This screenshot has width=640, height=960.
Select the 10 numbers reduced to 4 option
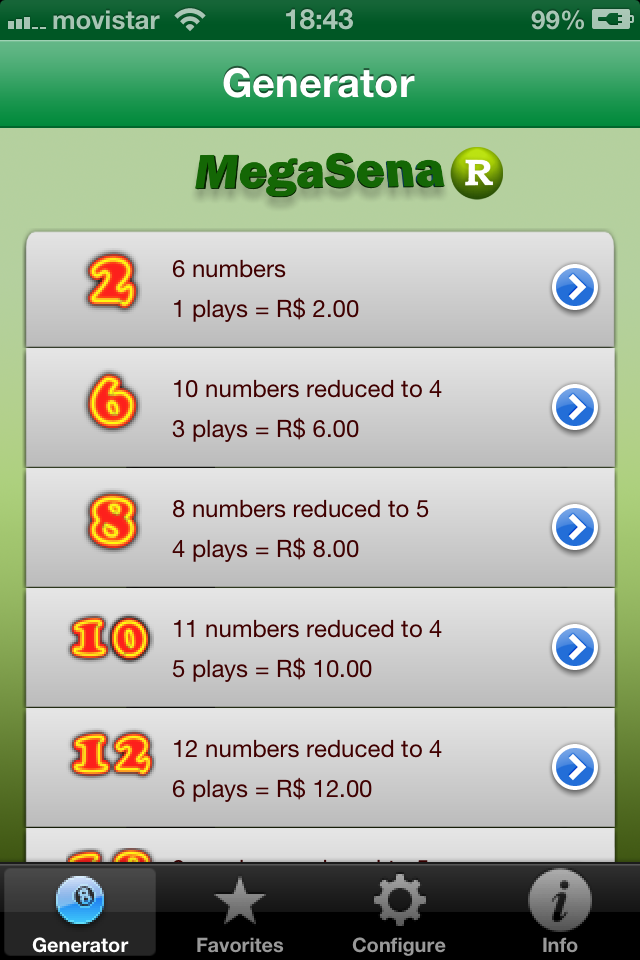318,408
